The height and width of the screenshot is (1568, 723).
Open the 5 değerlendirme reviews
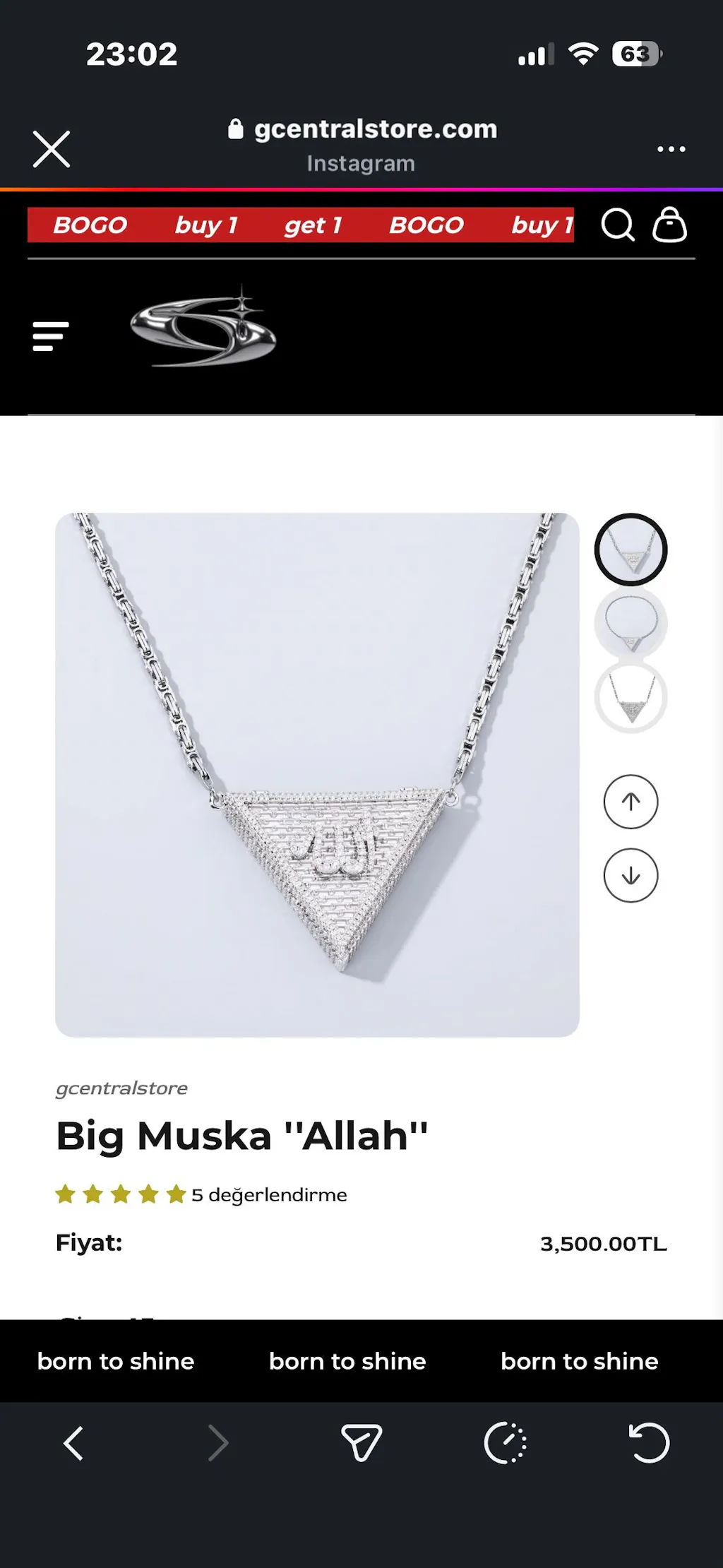click(269, 1194)
